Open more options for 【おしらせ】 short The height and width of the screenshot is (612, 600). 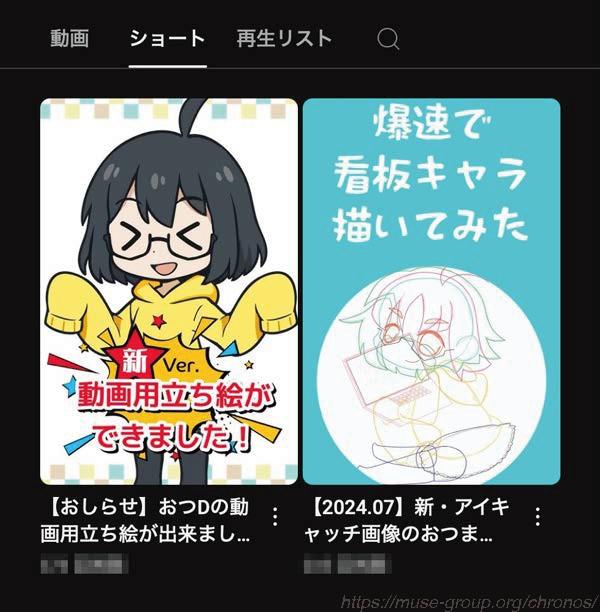[x=275, y=517]
